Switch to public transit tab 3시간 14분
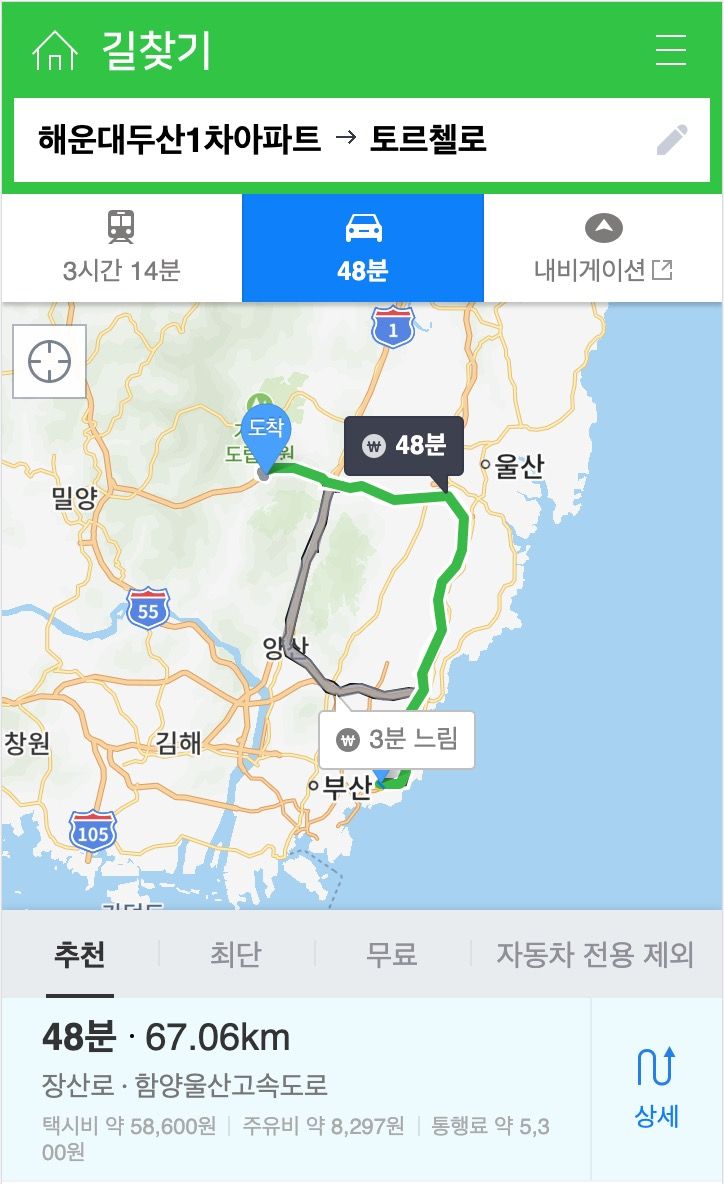The width and height of the screenshot is (724, 1184). [x=121, y=247]
